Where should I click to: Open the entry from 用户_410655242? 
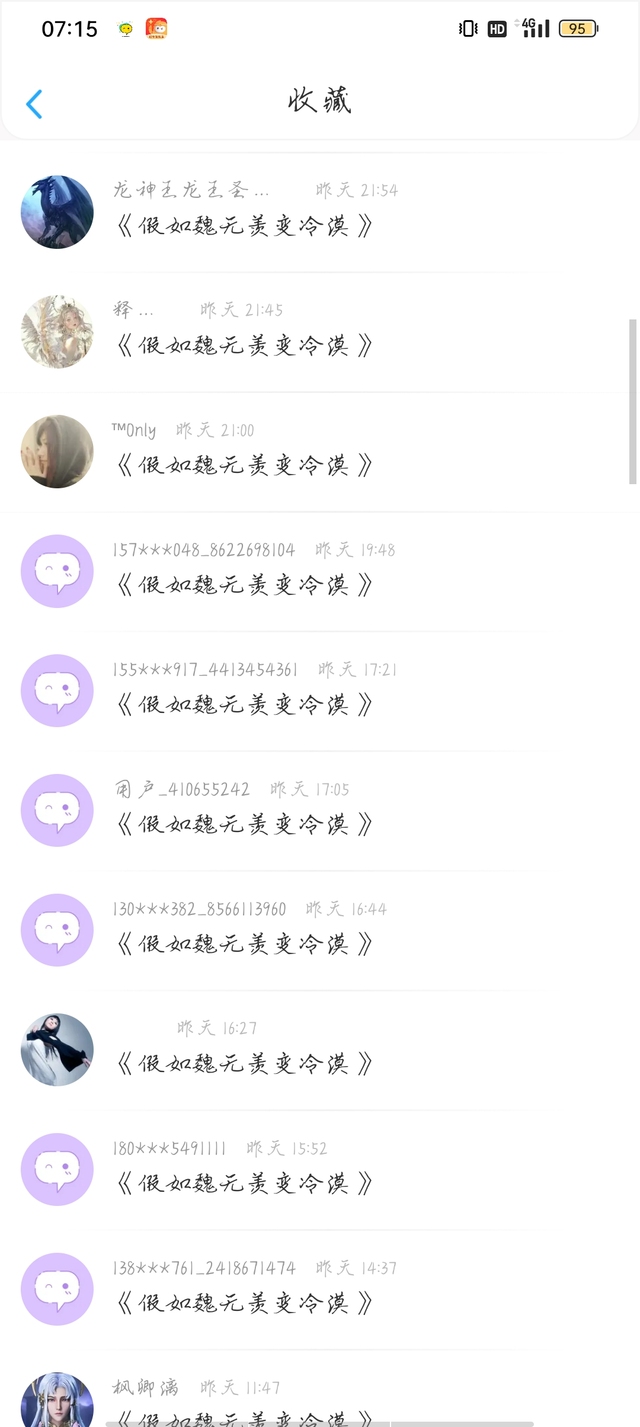click(320, 811)
